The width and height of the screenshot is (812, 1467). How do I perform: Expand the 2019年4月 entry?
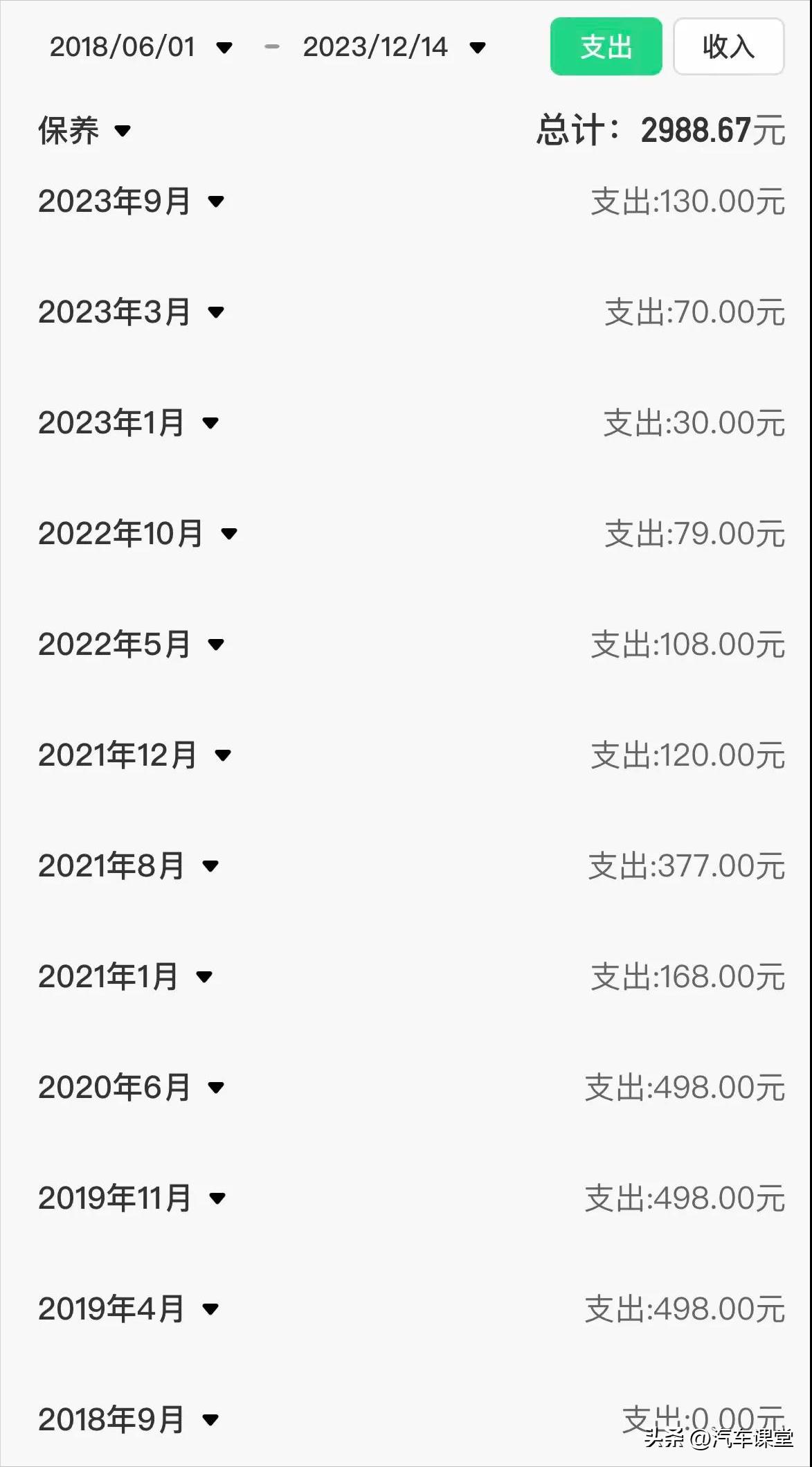[x=129, y=1309]
